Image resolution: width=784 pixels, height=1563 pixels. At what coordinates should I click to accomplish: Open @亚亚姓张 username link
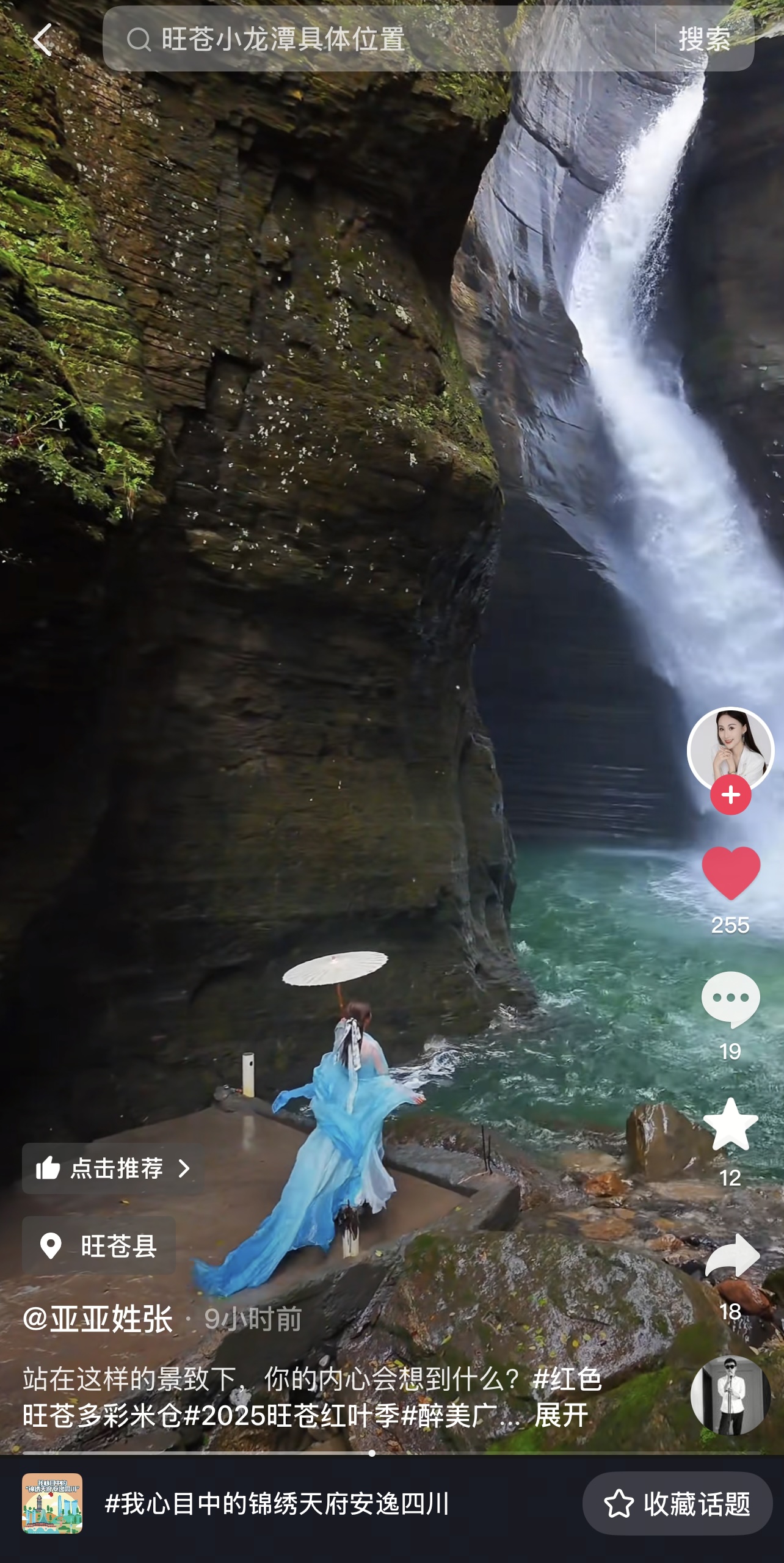coord(98,1319)
